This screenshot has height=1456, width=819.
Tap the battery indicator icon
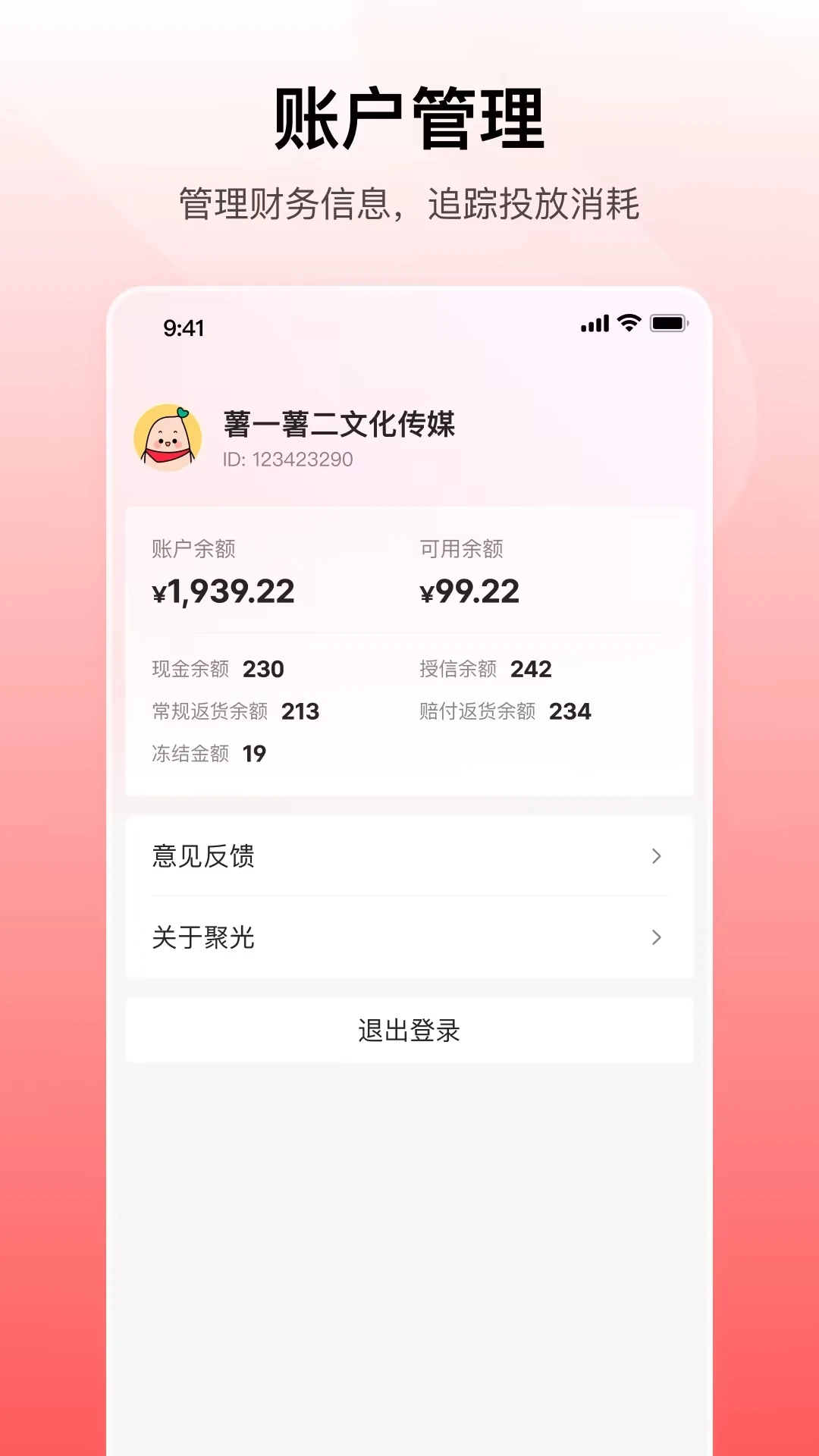point(667,324)
